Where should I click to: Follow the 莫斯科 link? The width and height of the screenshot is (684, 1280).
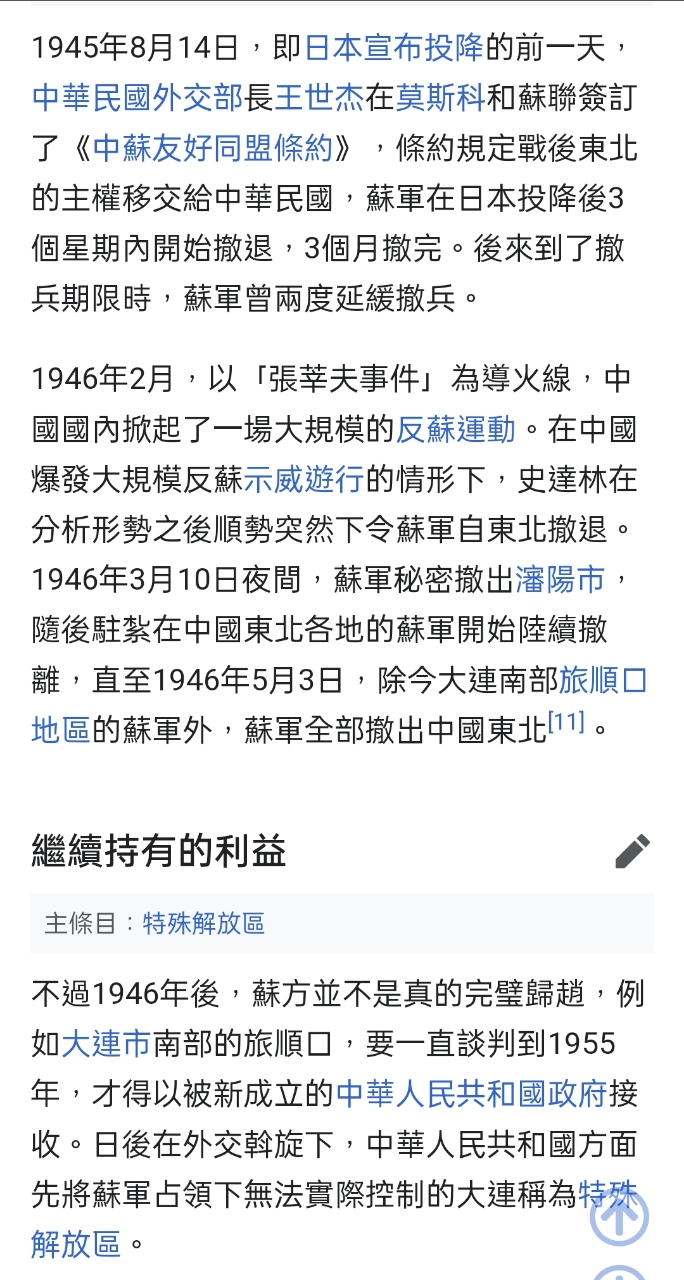[x=440, y=97]
